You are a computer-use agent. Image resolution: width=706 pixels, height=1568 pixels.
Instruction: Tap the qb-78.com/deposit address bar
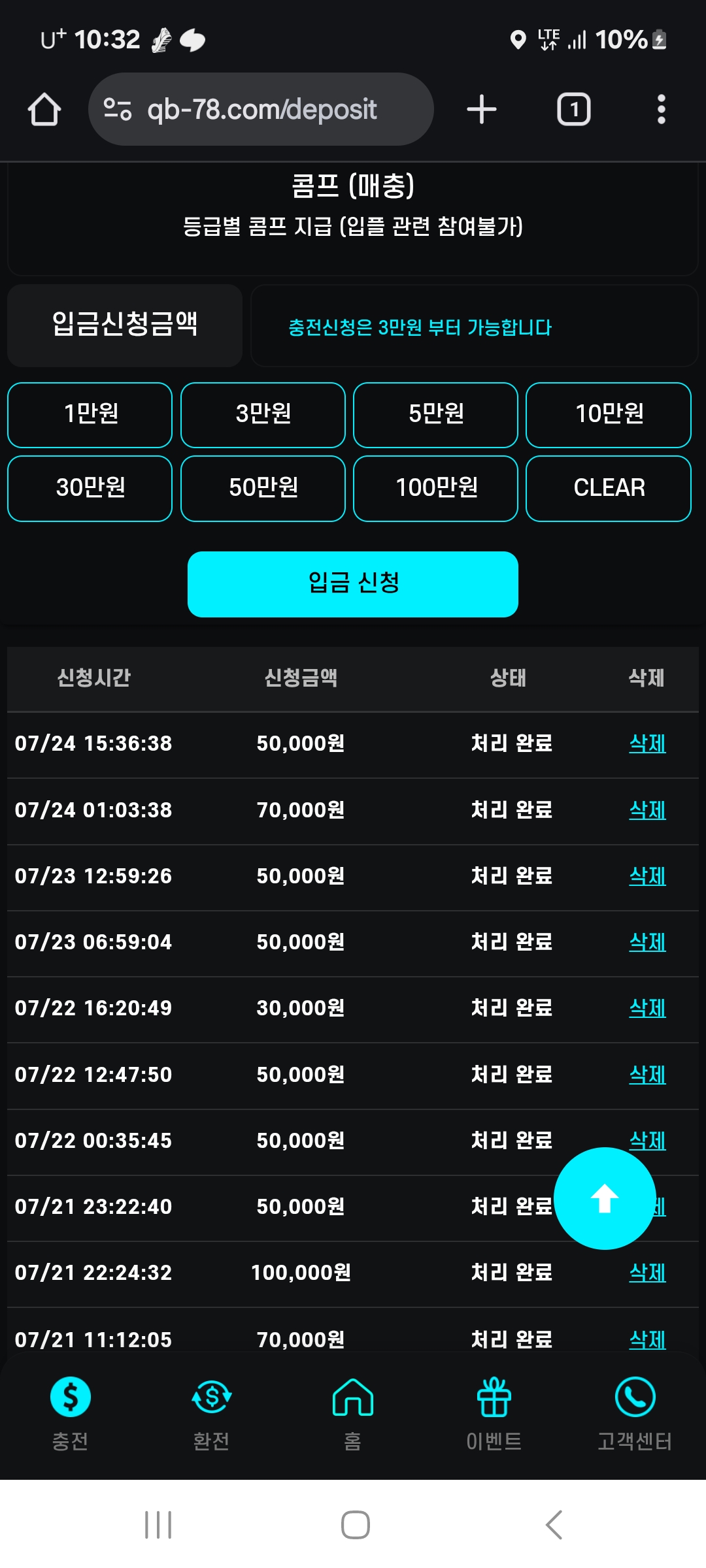(x=261, y=109)
